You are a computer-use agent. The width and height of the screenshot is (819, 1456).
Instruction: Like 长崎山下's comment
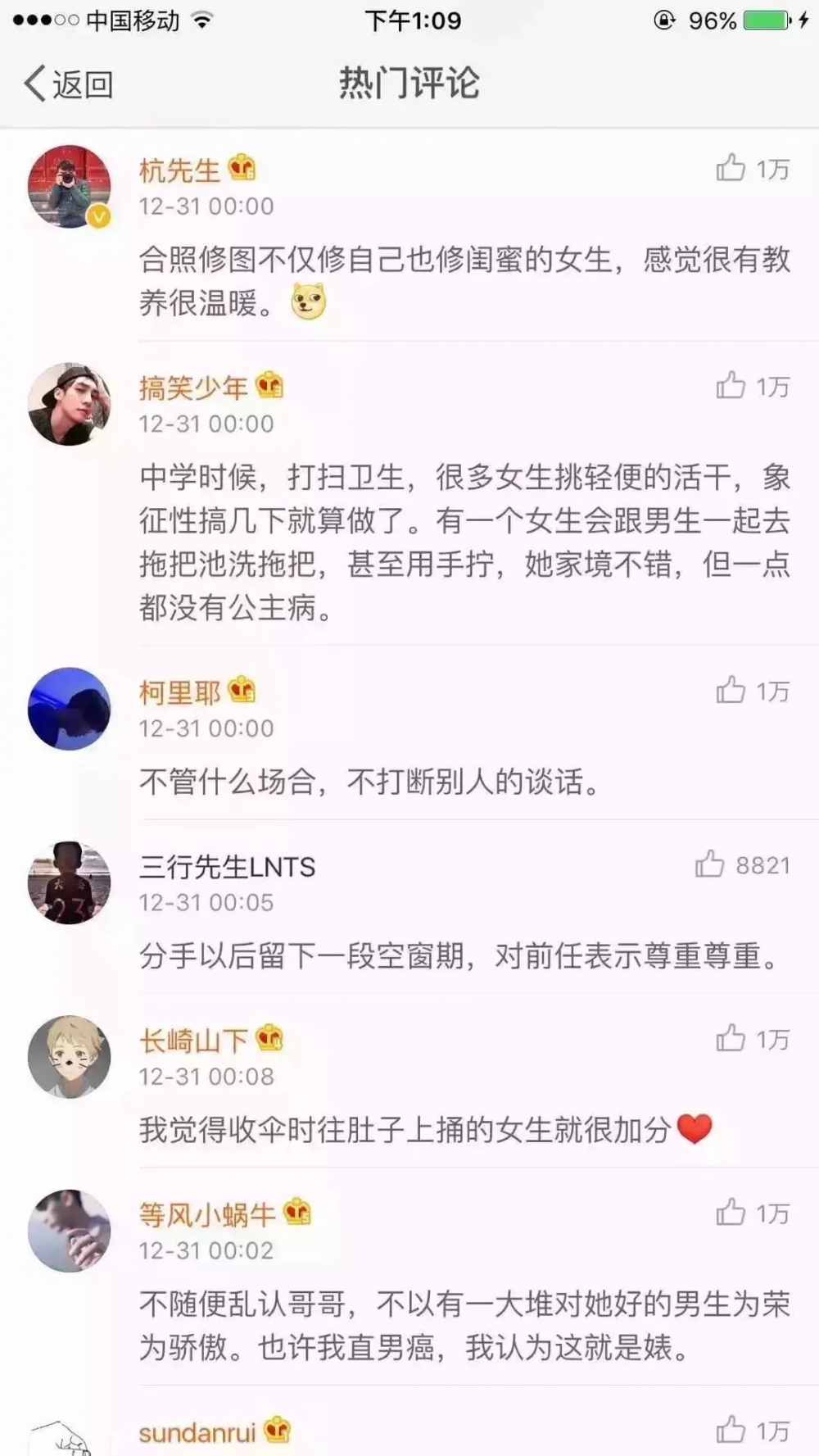(752, 1039)
